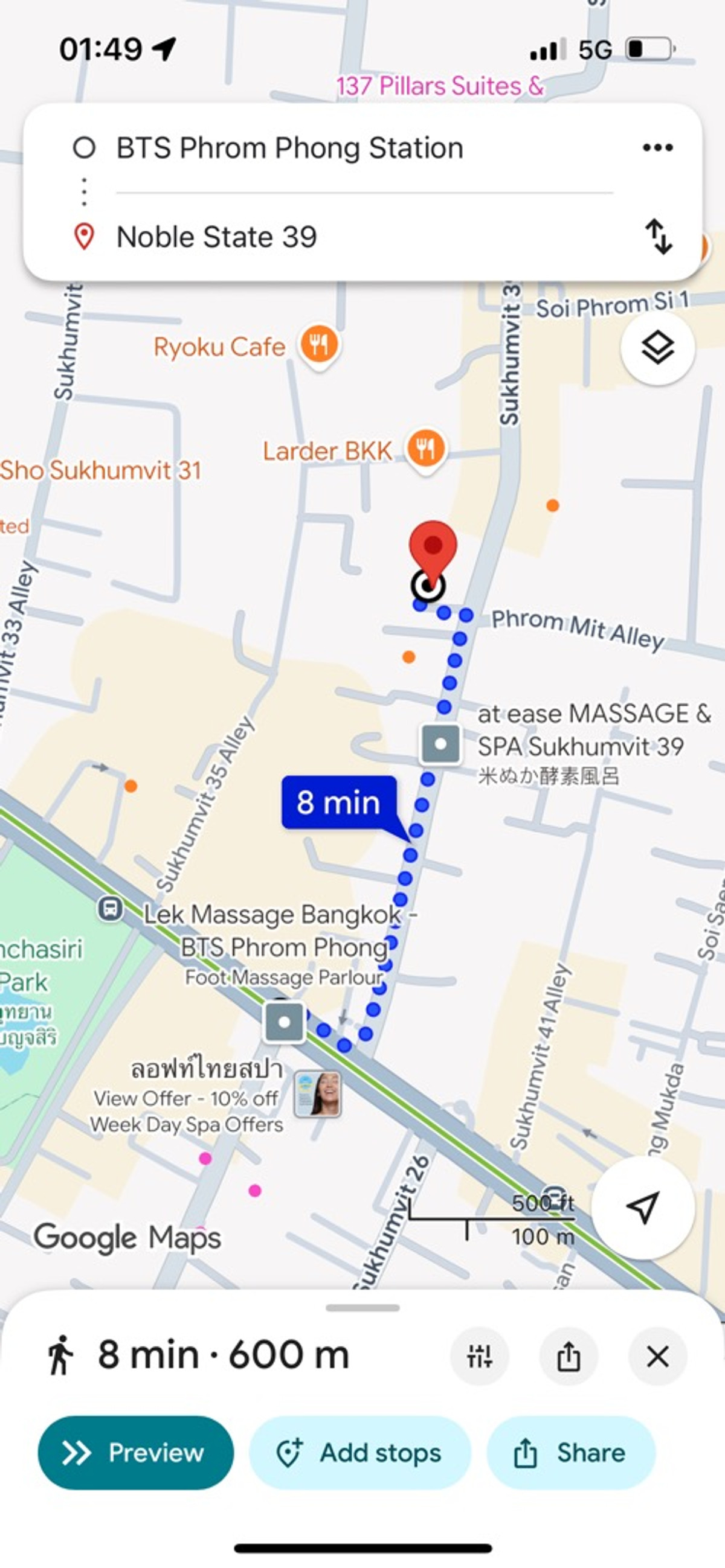Tap the 8 min route label

(339, 802)
